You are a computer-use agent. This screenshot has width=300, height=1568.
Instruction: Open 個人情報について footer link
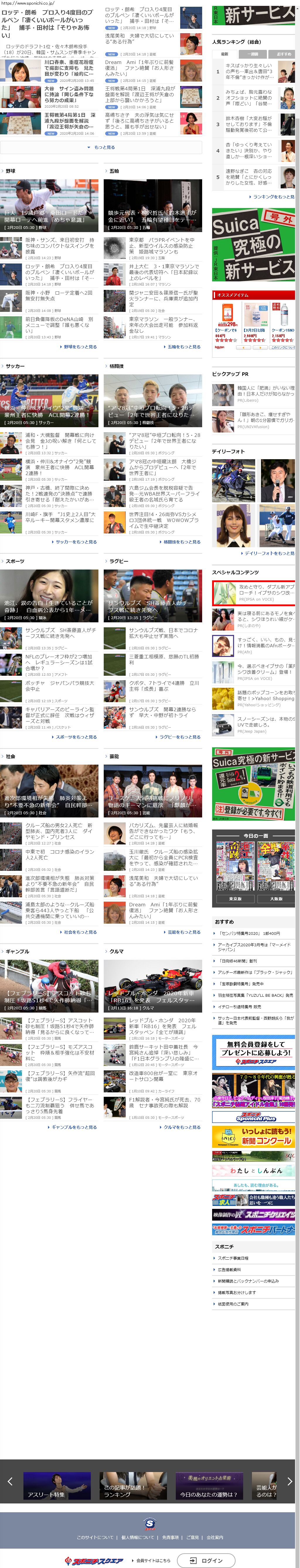point(138,1537)
